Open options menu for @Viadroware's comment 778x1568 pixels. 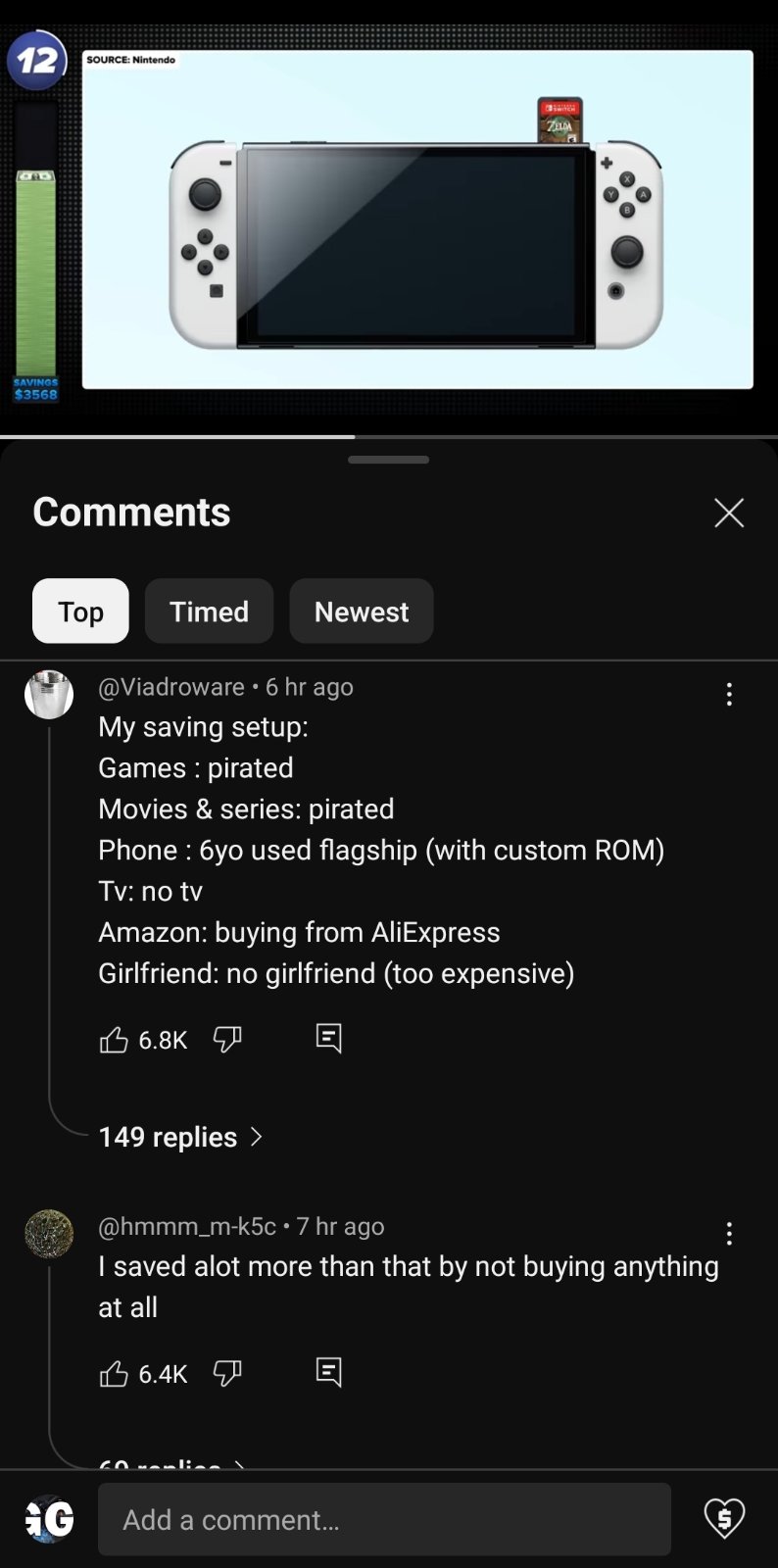click(729, 695)
